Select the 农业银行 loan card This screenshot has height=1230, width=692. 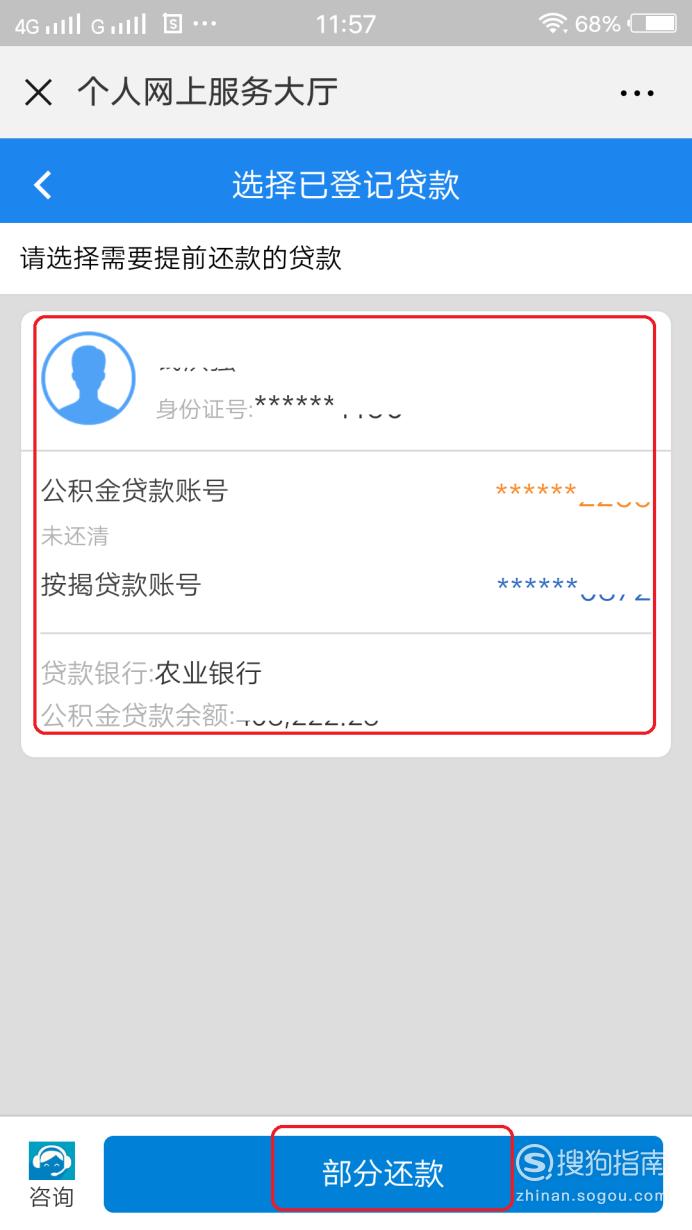[x=345, y=534]
